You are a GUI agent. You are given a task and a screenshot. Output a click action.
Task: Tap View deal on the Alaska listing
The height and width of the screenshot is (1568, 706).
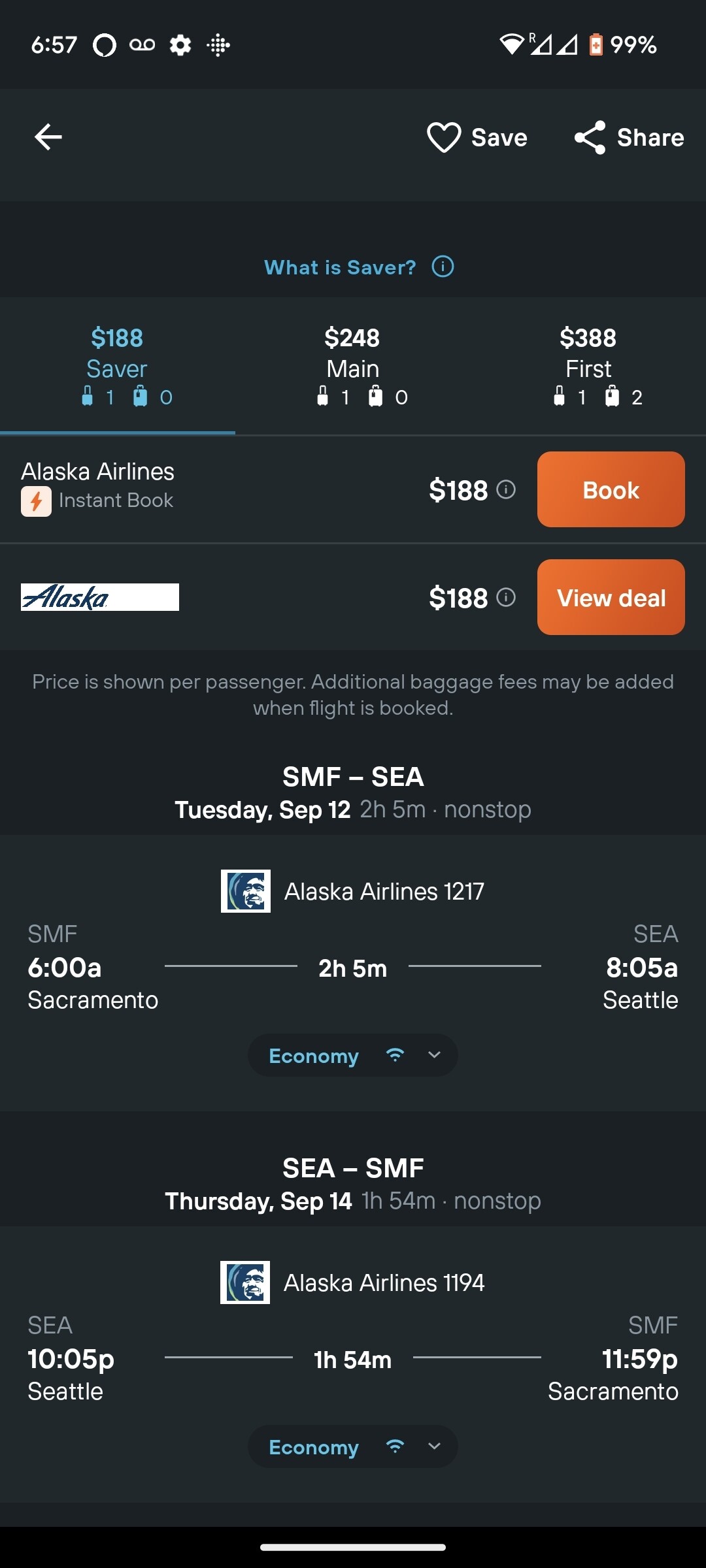610,597
